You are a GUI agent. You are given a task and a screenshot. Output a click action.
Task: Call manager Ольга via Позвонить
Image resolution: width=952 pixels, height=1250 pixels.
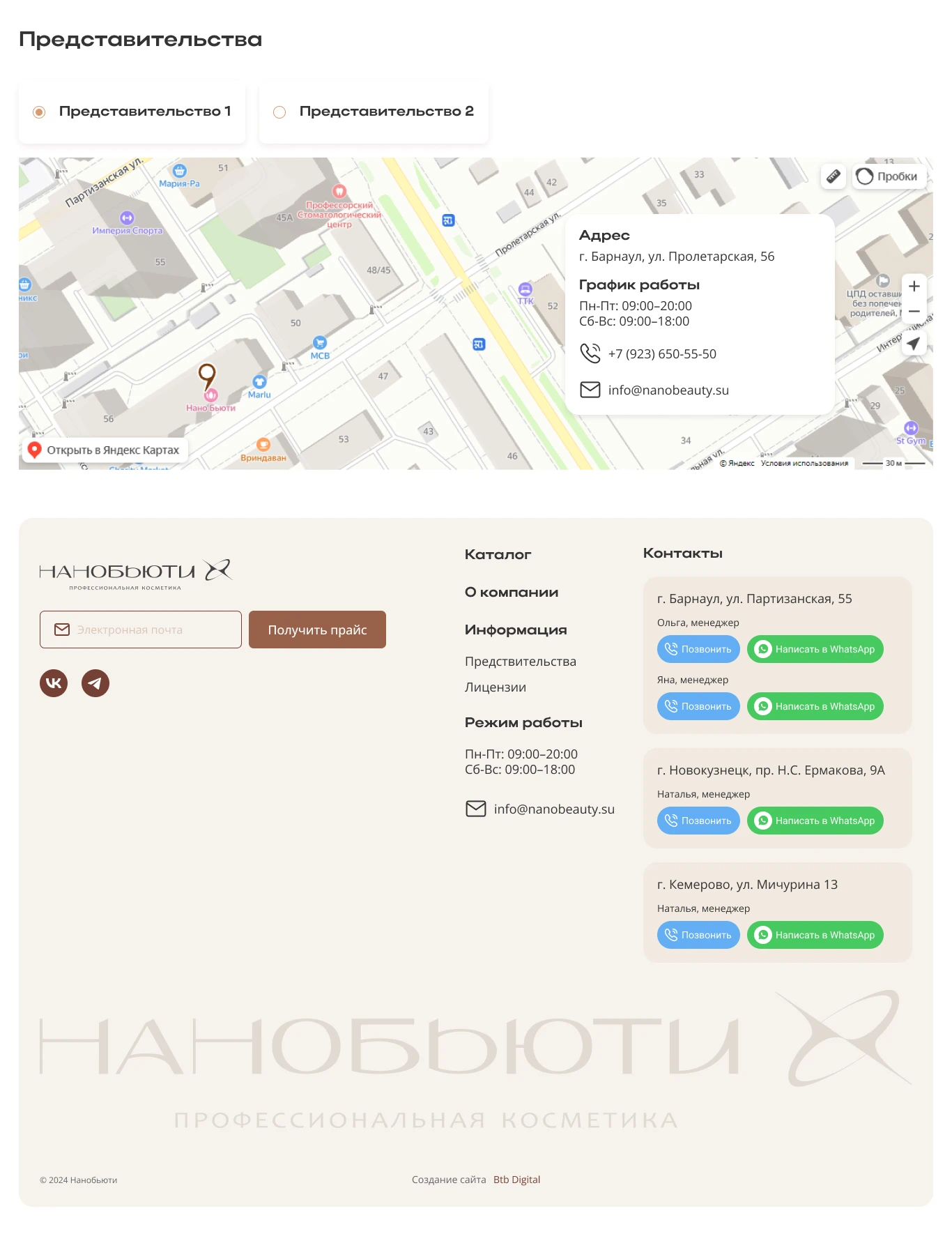point(698,649)
